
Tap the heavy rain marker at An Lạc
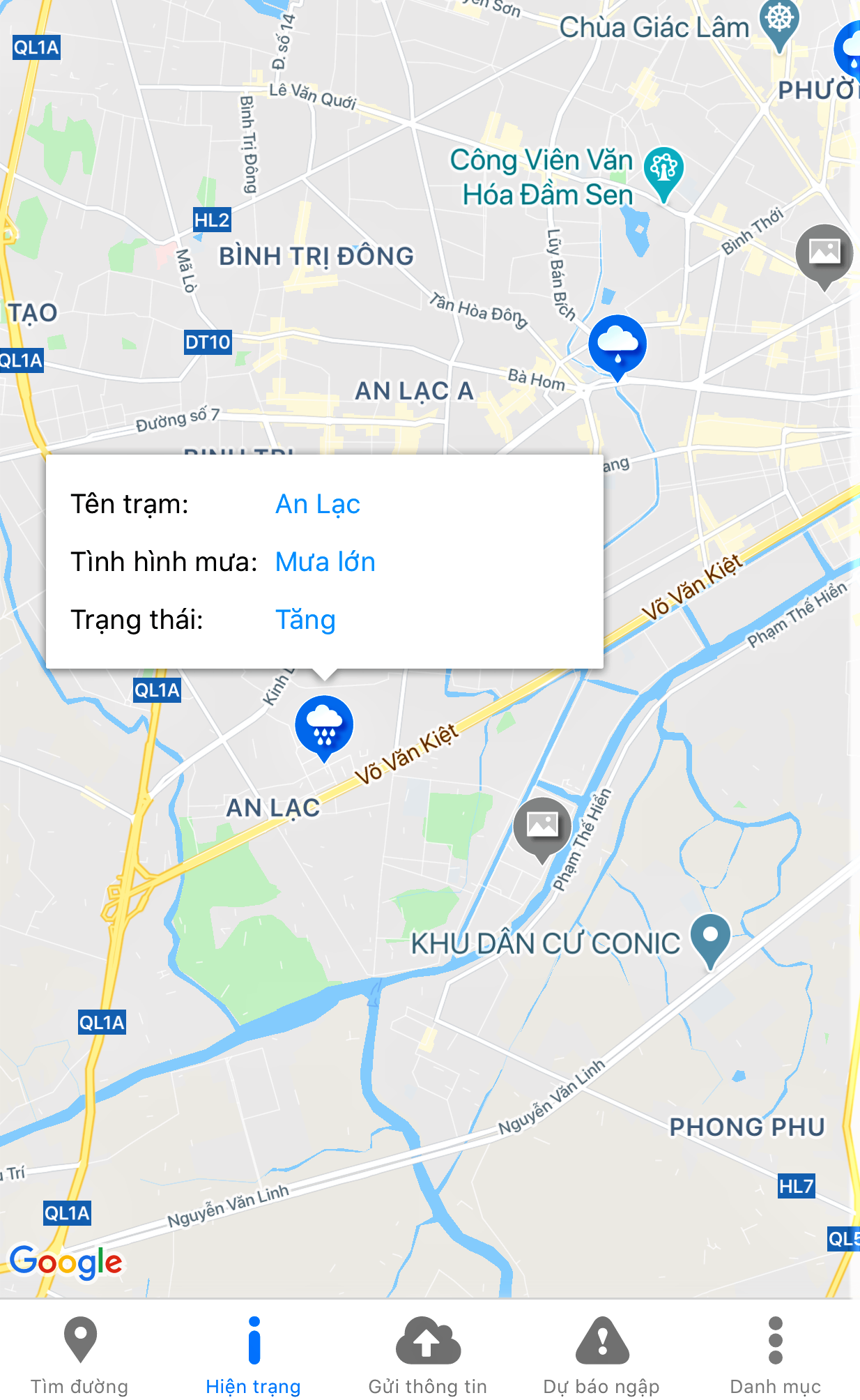coord(324,725)
